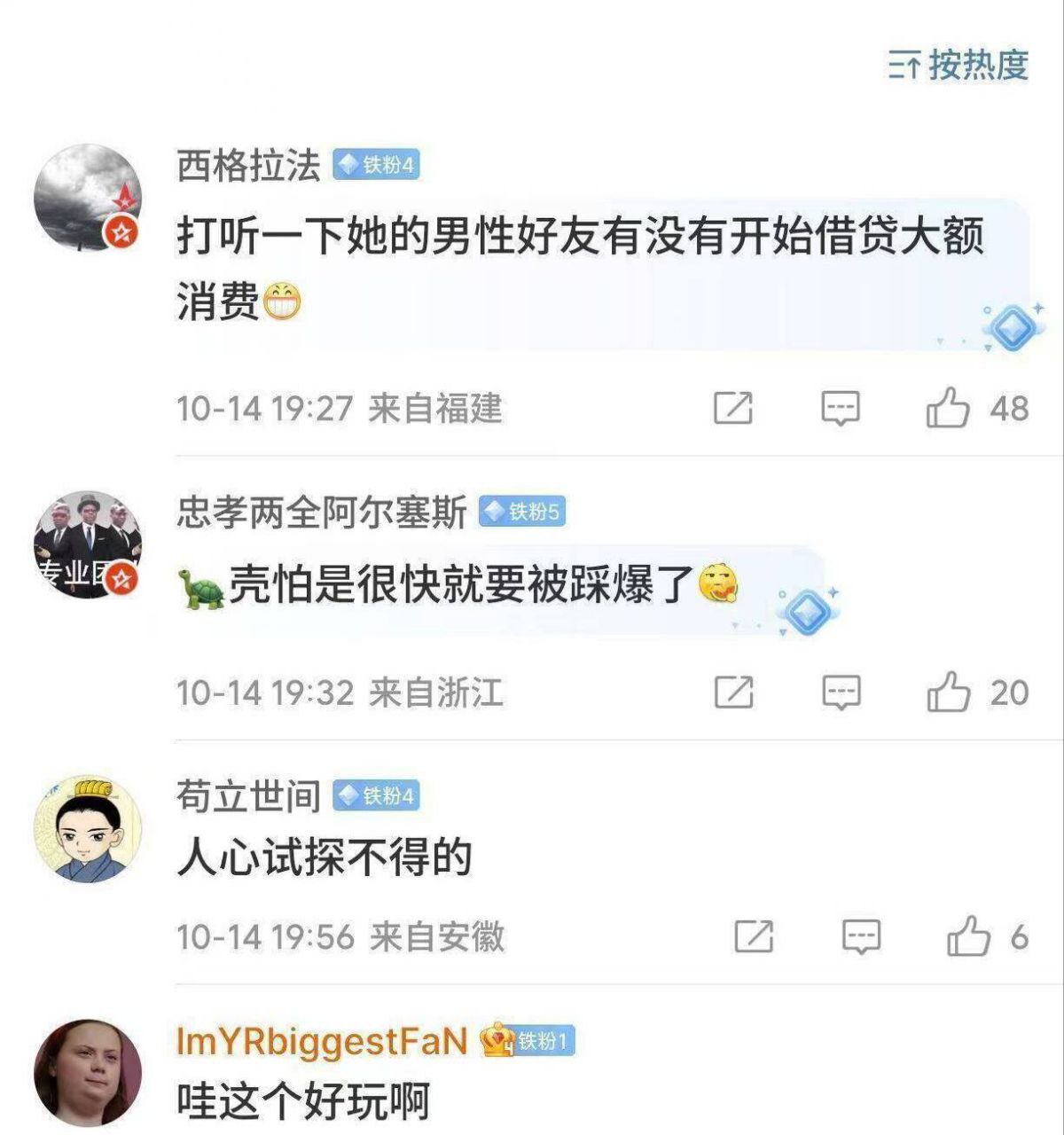Like 苟立世间's comment
Viewport: 1064px width, 1135px height.
point(968,936)
